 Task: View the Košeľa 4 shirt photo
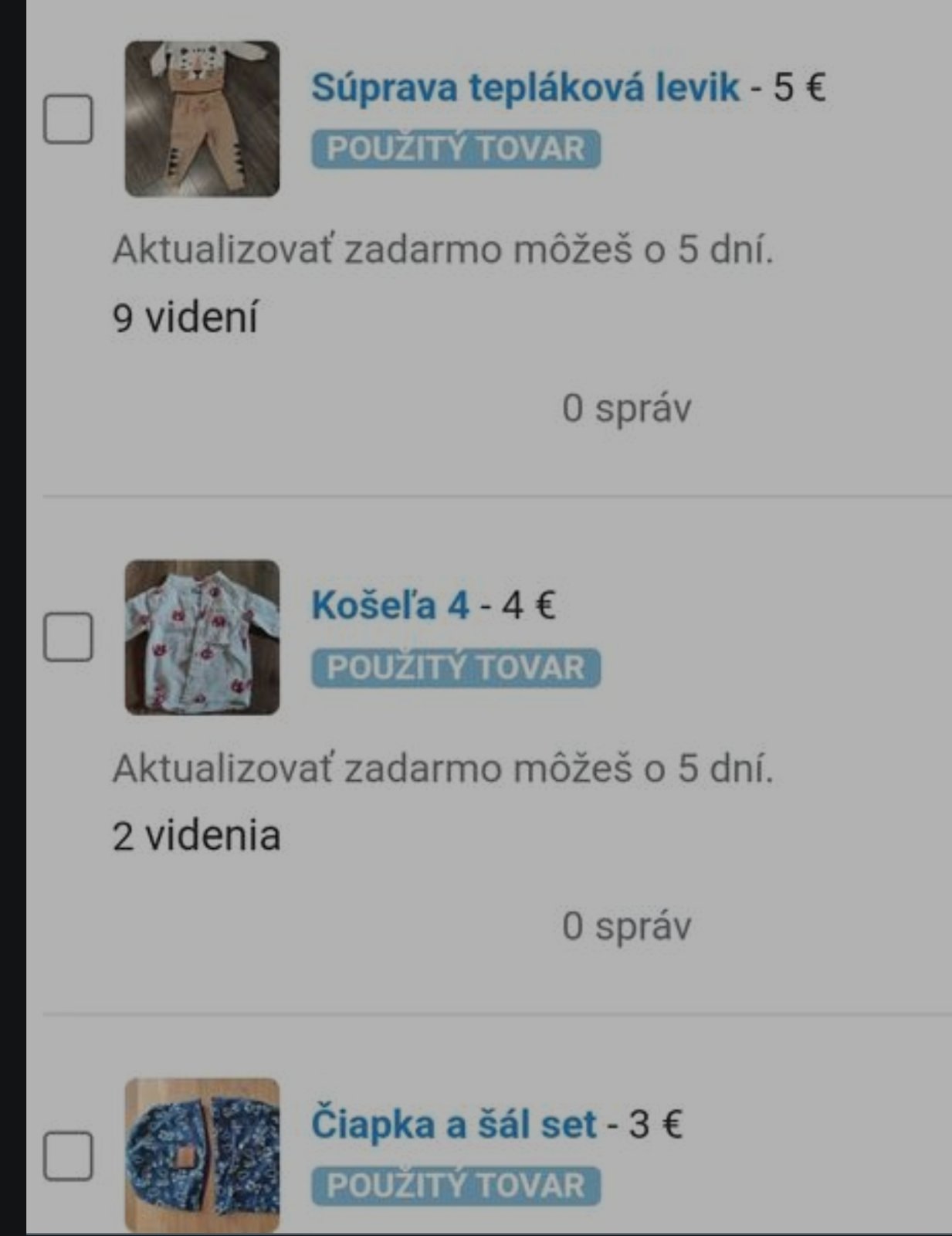(x=202, y=637)
